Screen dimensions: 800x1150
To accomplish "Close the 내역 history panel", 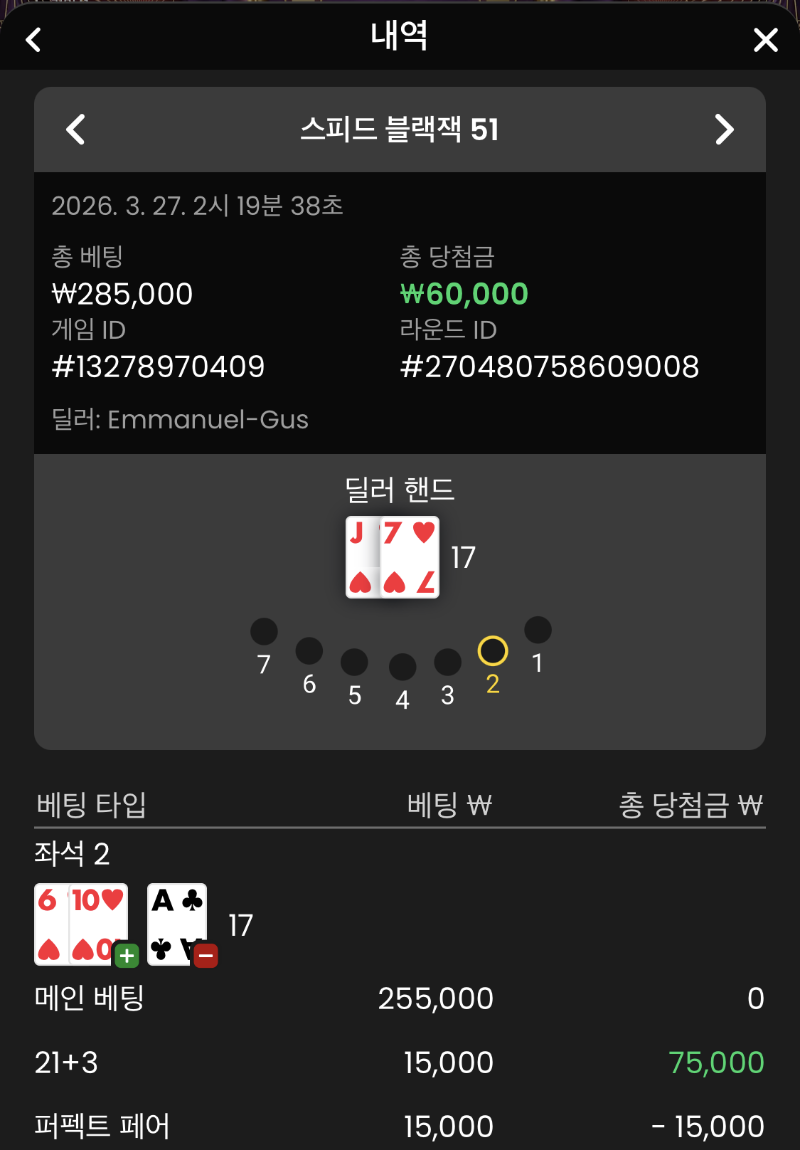I will point(765,40).
